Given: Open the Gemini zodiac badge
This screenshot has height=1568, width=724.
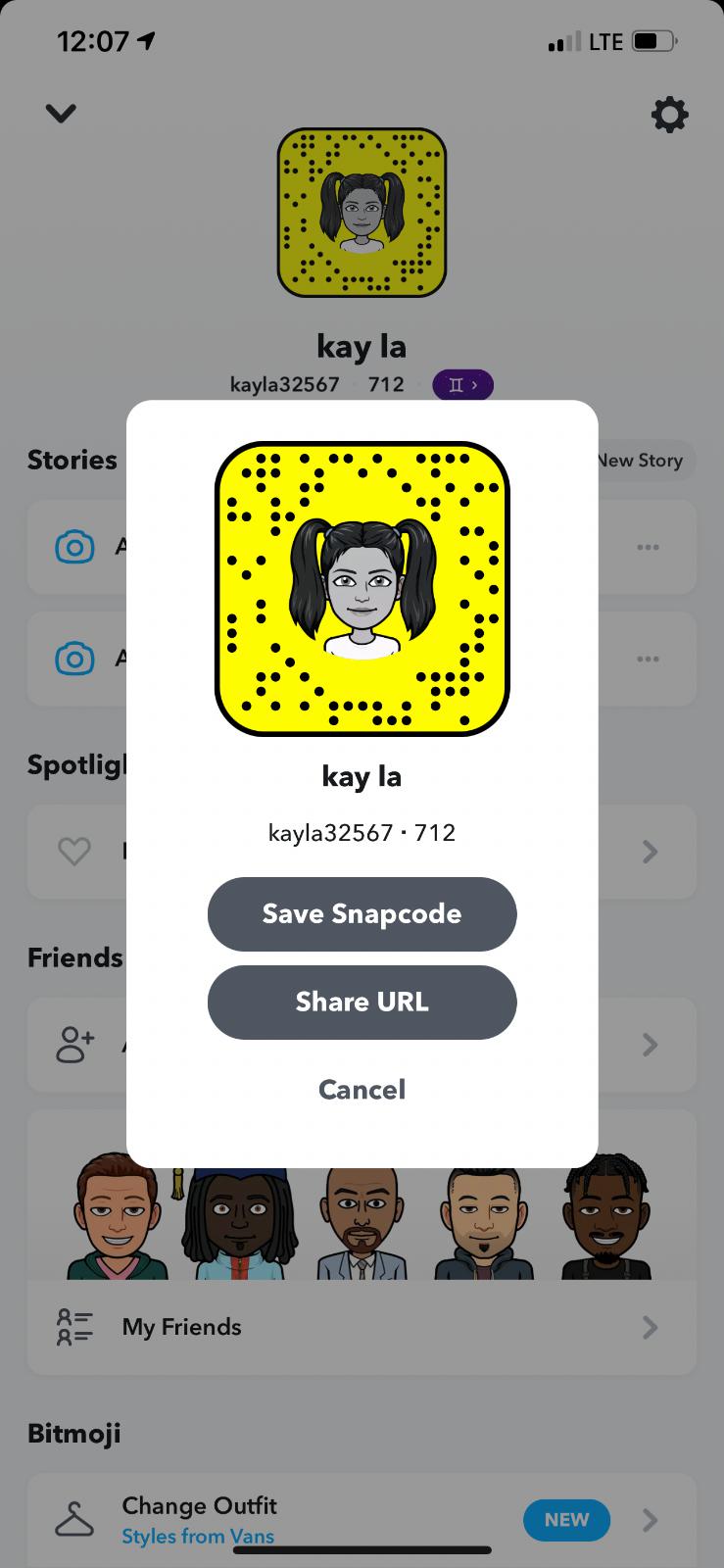Looking at the screenshot, I should (462, 385).
